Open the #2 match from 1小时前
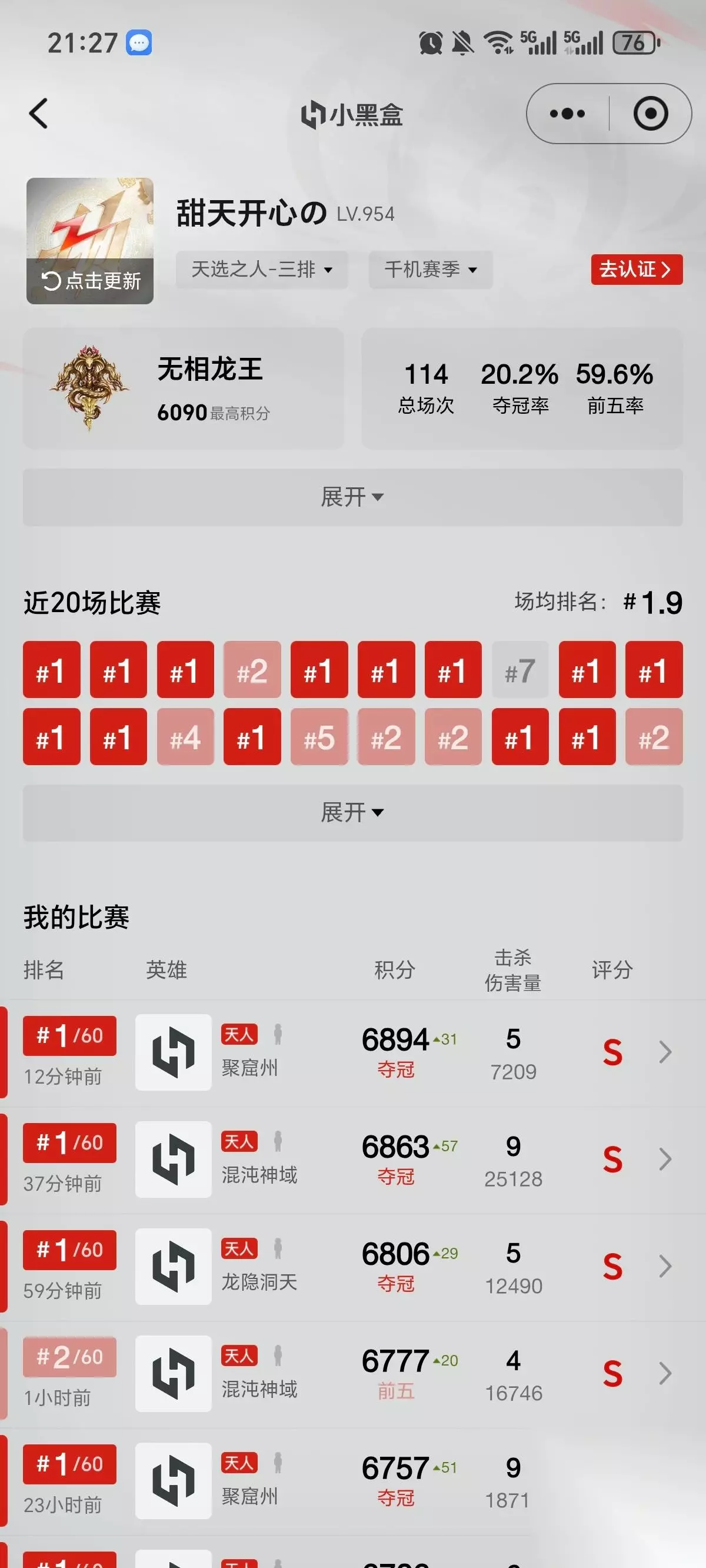 click(353, 1374)
